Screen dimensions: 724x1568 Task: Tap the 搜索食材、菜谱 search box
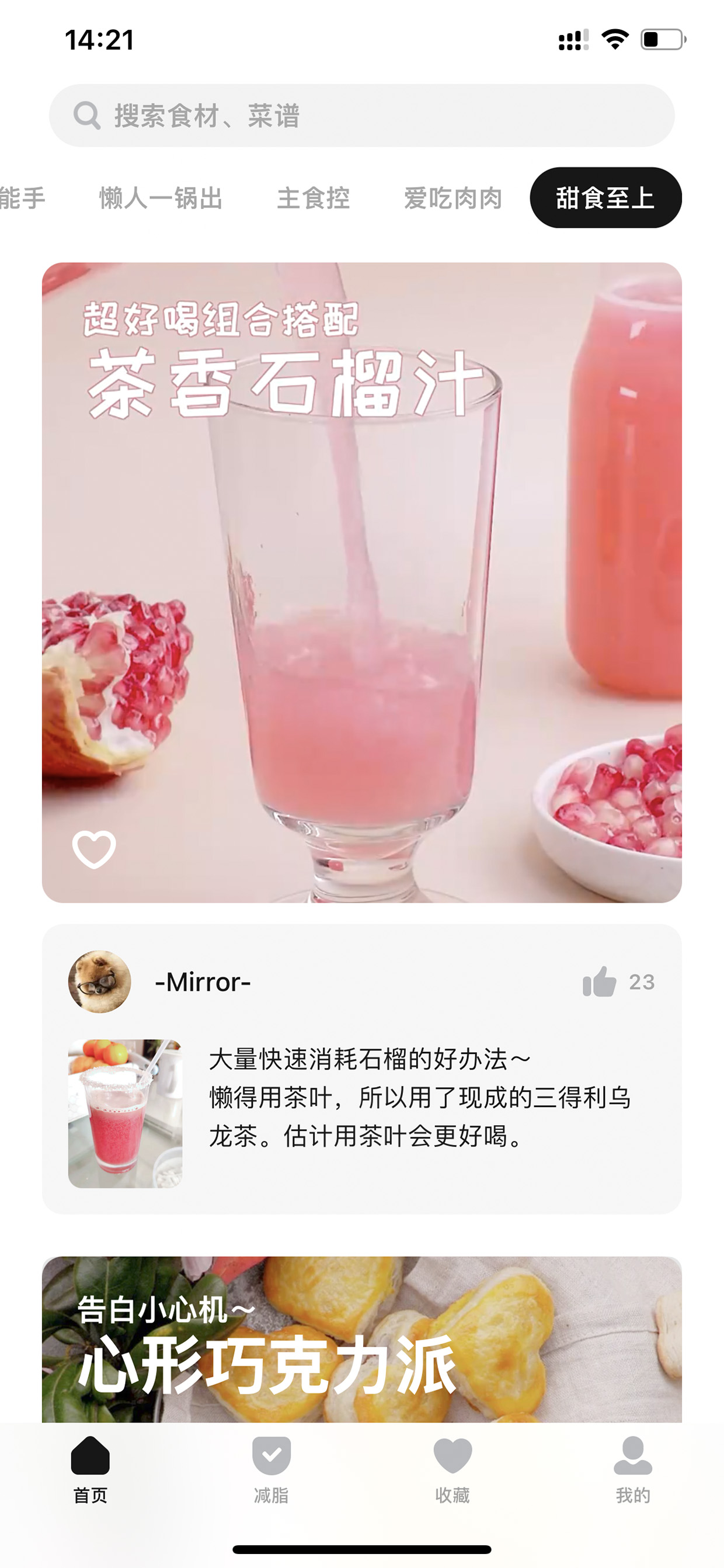pos(361,116)
